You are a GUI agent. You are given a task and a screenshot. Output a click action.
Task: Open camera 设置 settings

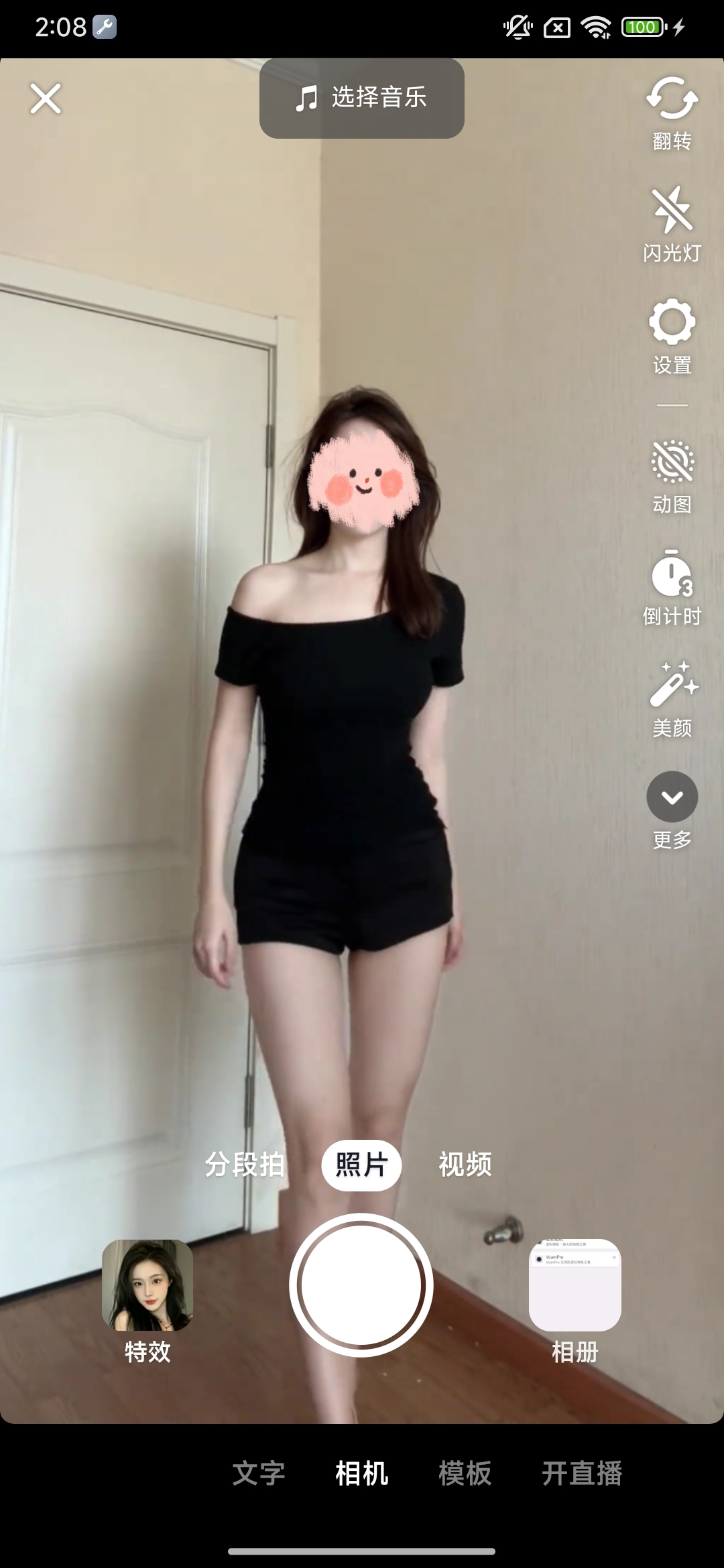672,335
